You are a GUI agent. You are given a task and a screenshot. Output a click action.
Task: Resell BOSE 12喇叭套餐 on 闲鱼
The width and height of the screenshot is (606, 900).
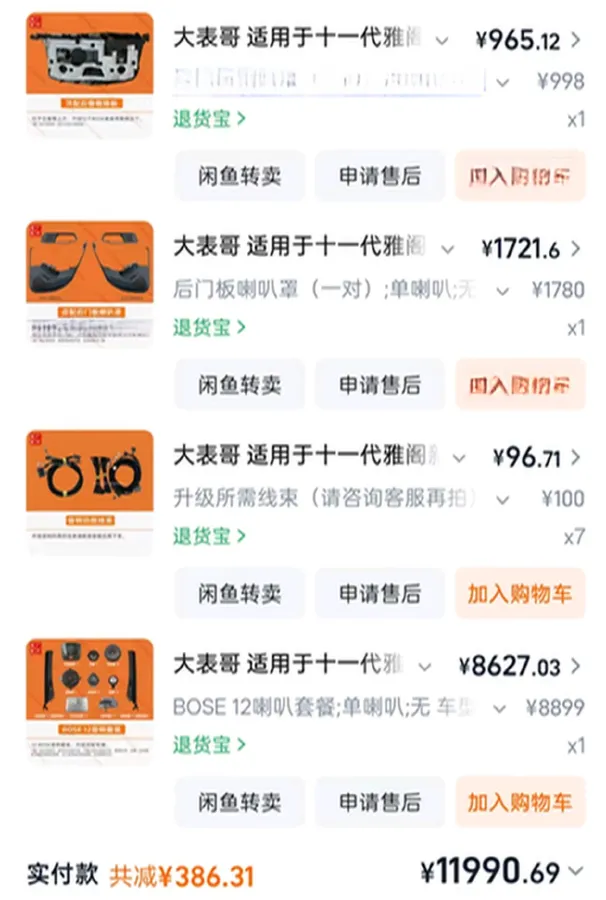(x=238, y=802)
